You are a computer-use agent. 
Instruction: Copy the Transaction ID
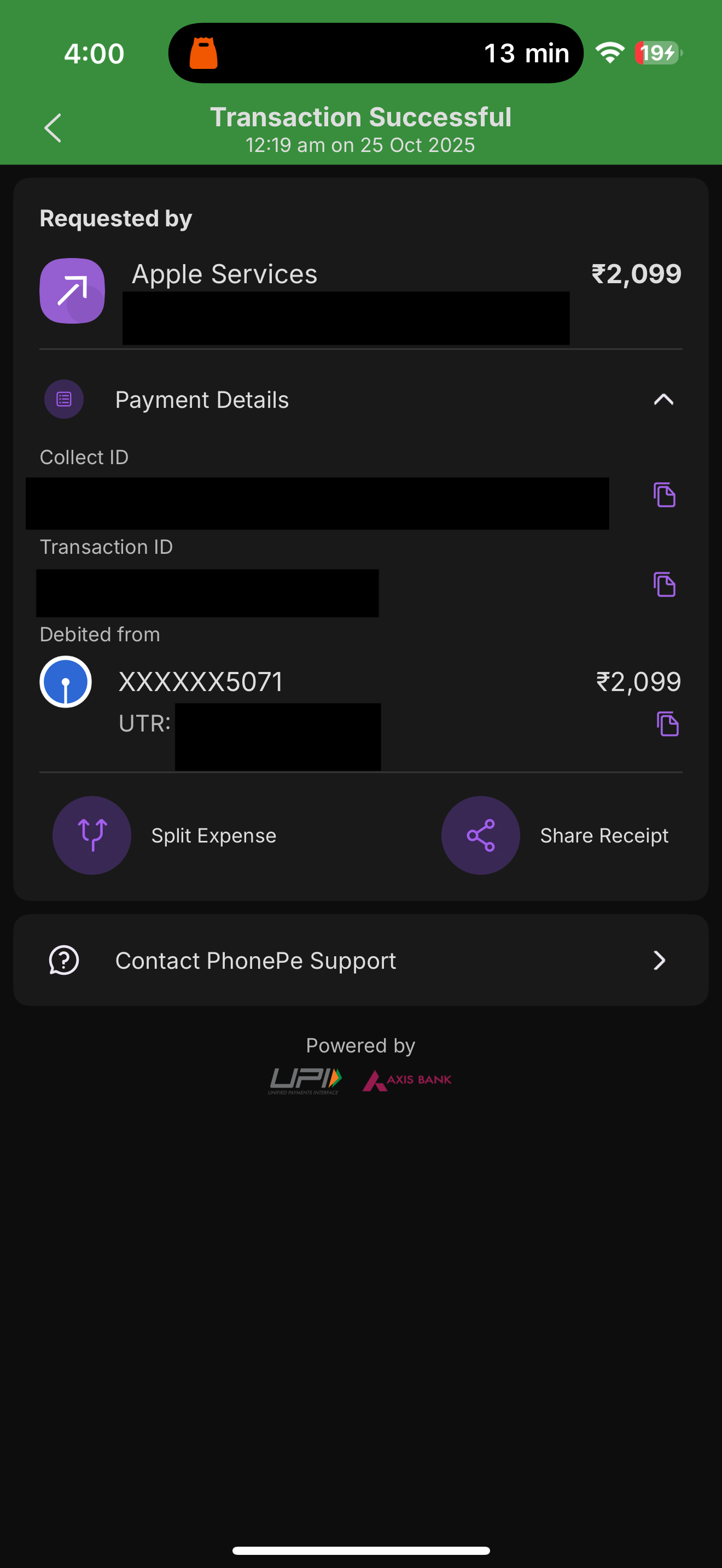coord(664,584)
